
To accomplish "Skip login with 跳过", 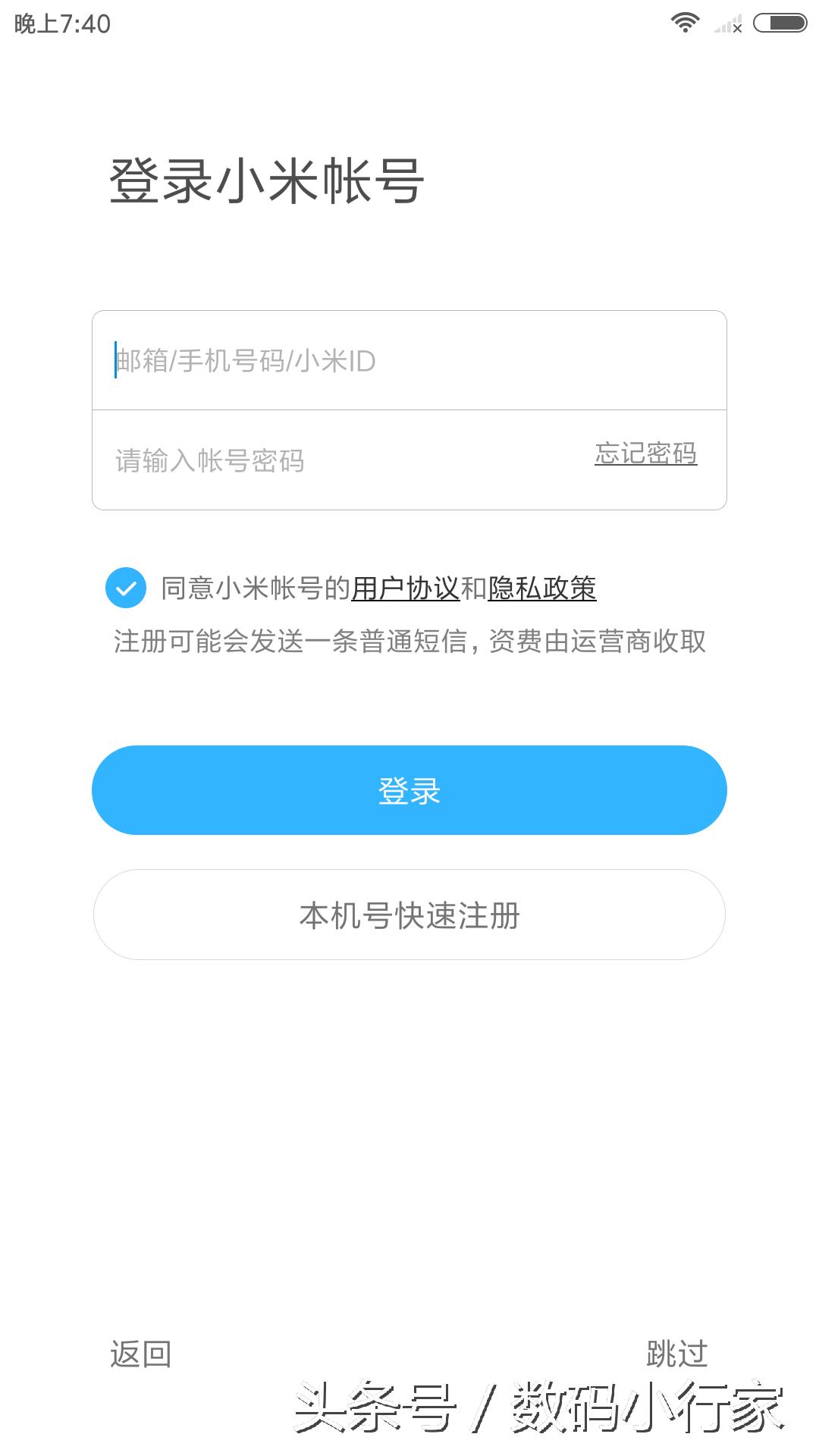I will pos(676,1354).
